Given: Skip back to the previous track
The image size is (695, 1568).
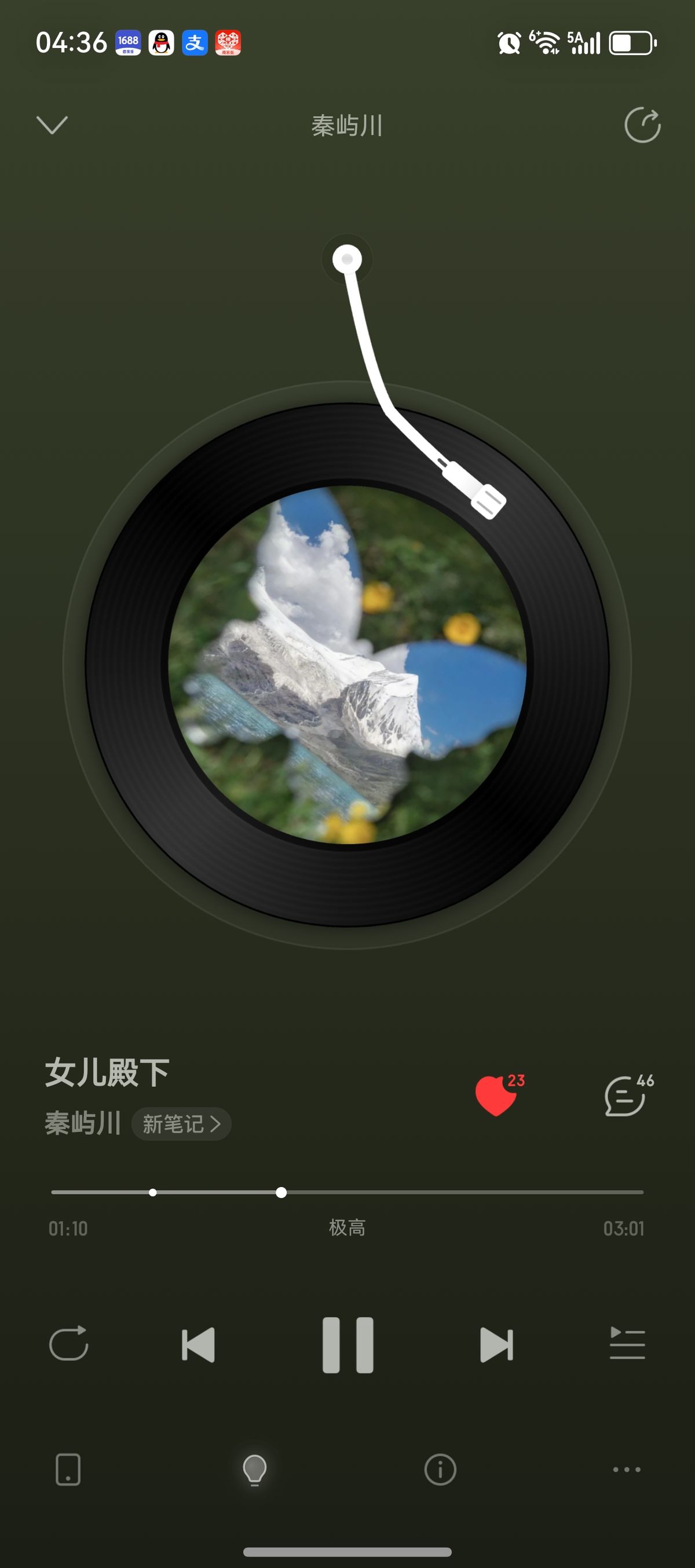Looking at the screenshot, I should (x=199, y=1344).
